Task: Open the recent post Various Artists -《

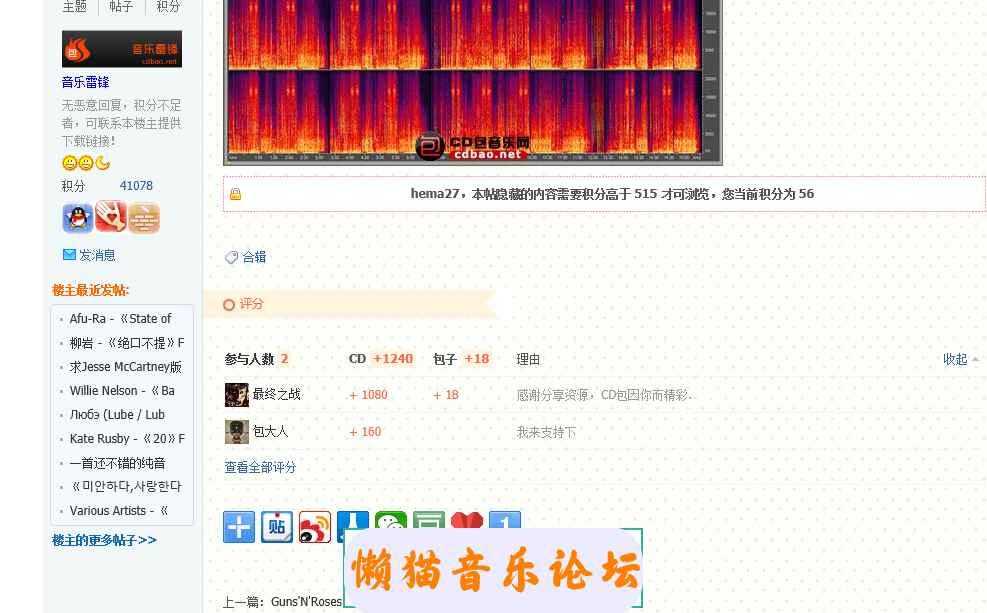Action: point(119,511)
